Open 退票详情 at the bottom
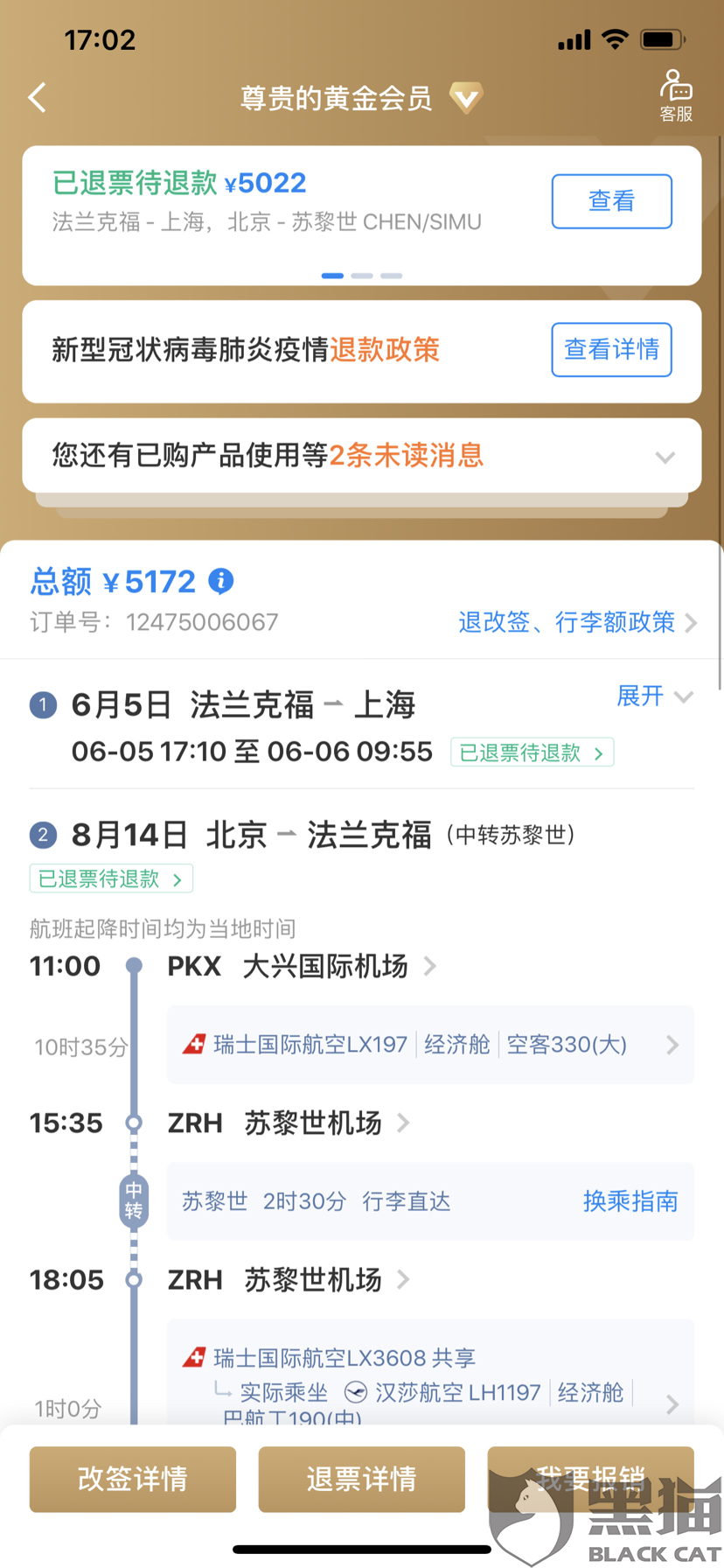The height and width of the screenshot is (1568, 724). [362, 1480]
